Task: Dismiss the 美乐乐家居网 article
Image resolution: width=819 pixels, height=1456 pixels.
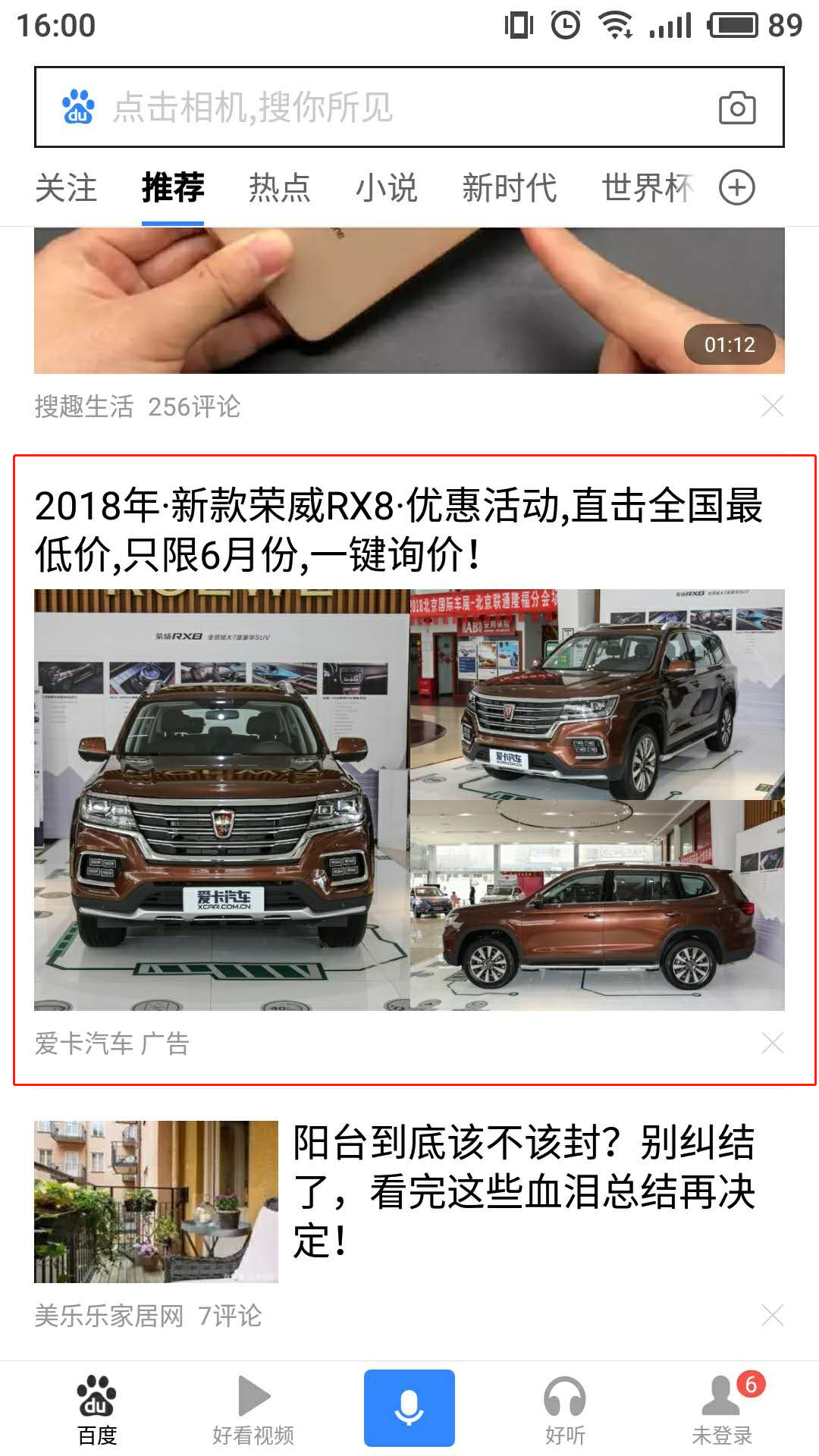Action: coord(772,1315)
